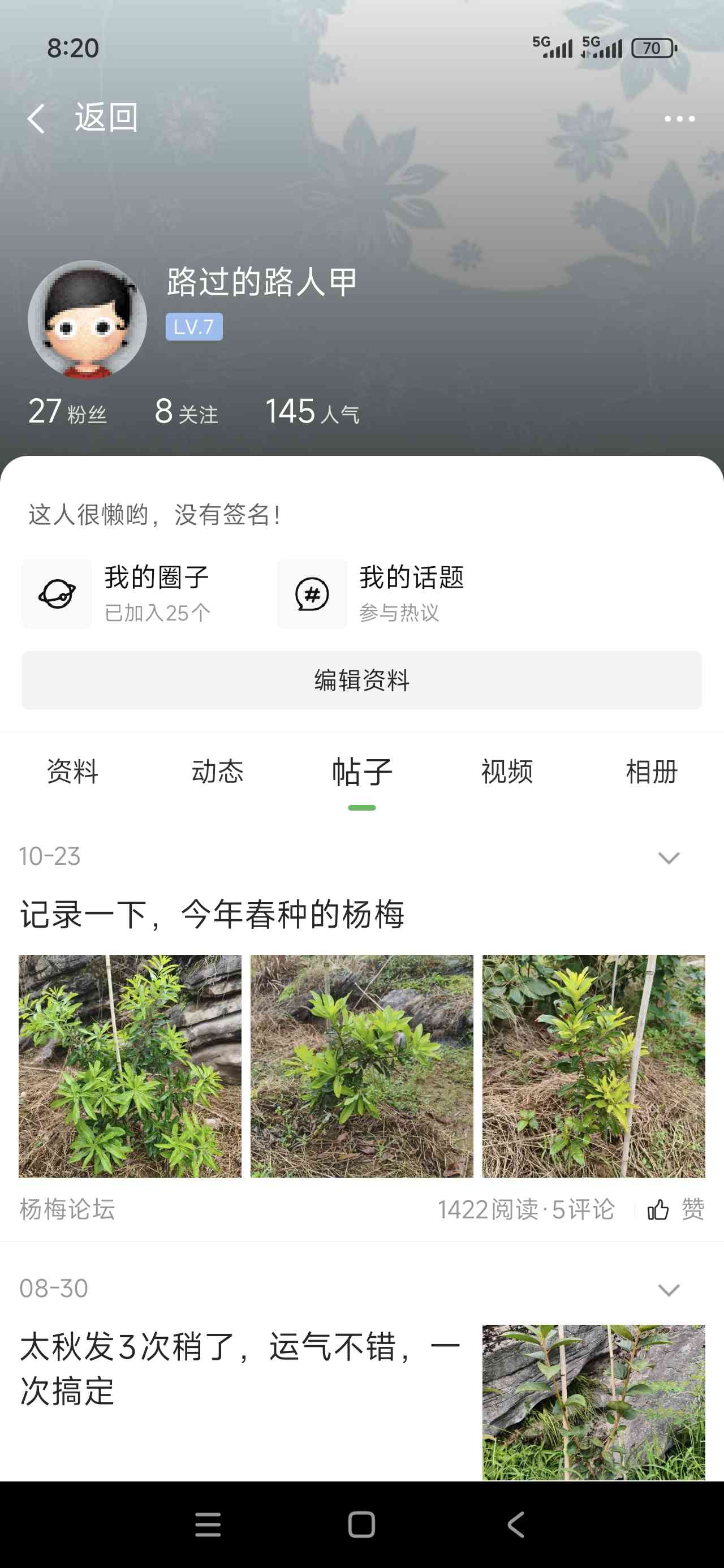
Task: Open the three-dot overflow menu
Action: (679, 119)
